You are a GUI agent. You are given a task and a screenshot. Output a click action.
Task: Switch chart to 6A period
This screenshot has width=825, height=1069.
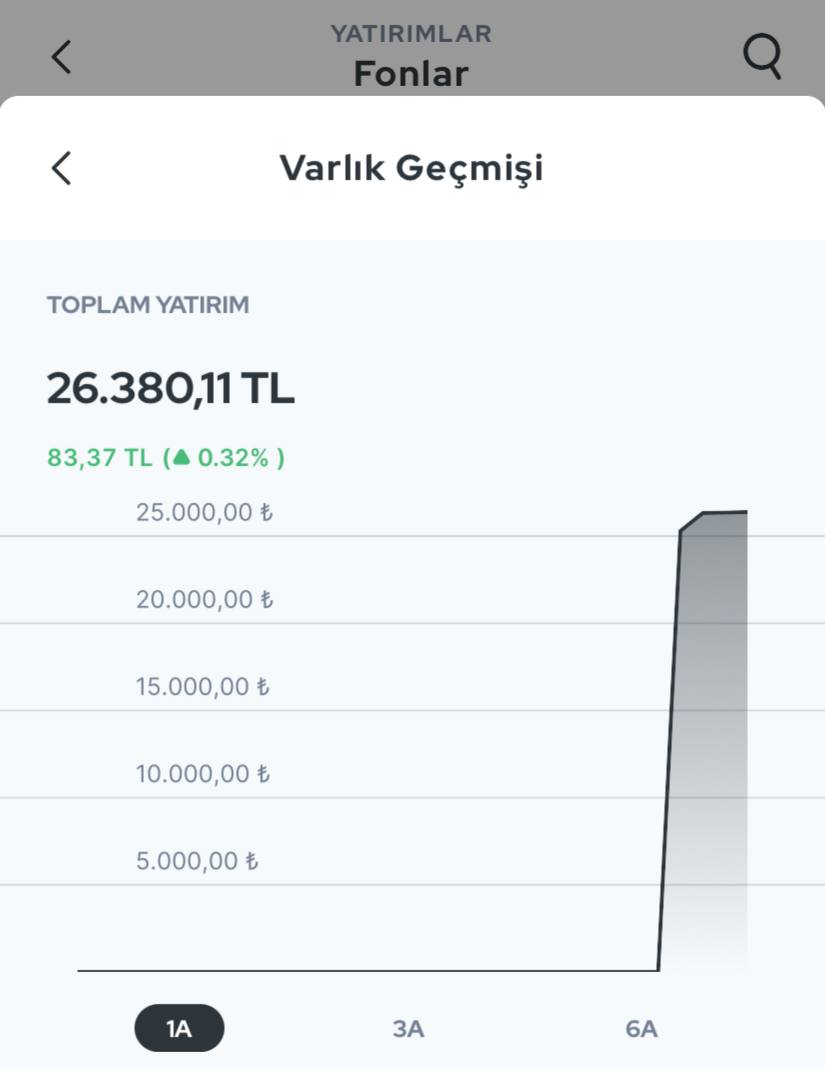coord(641,1029)
